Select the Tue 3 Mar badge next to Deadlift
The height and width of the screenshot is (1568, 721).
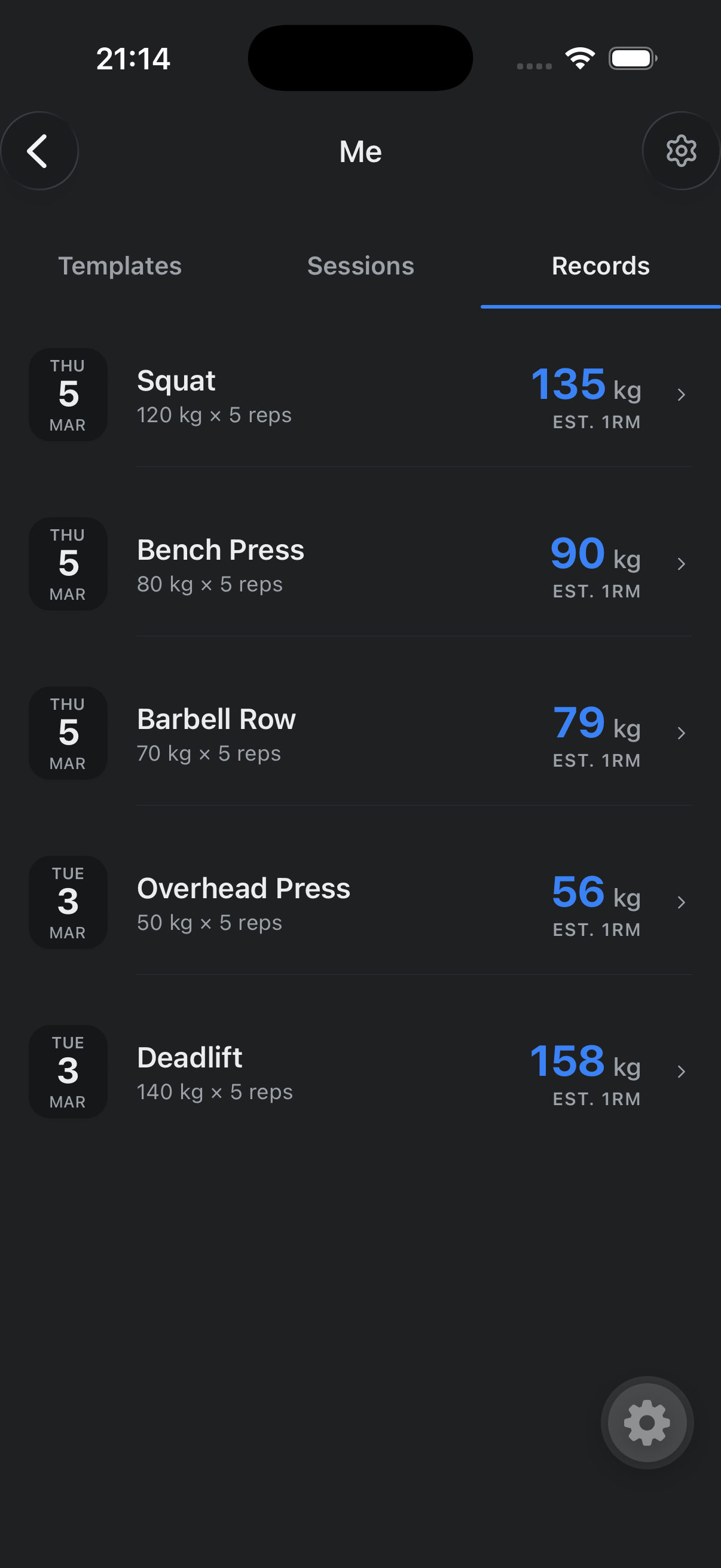click(x=67, y=1072)
